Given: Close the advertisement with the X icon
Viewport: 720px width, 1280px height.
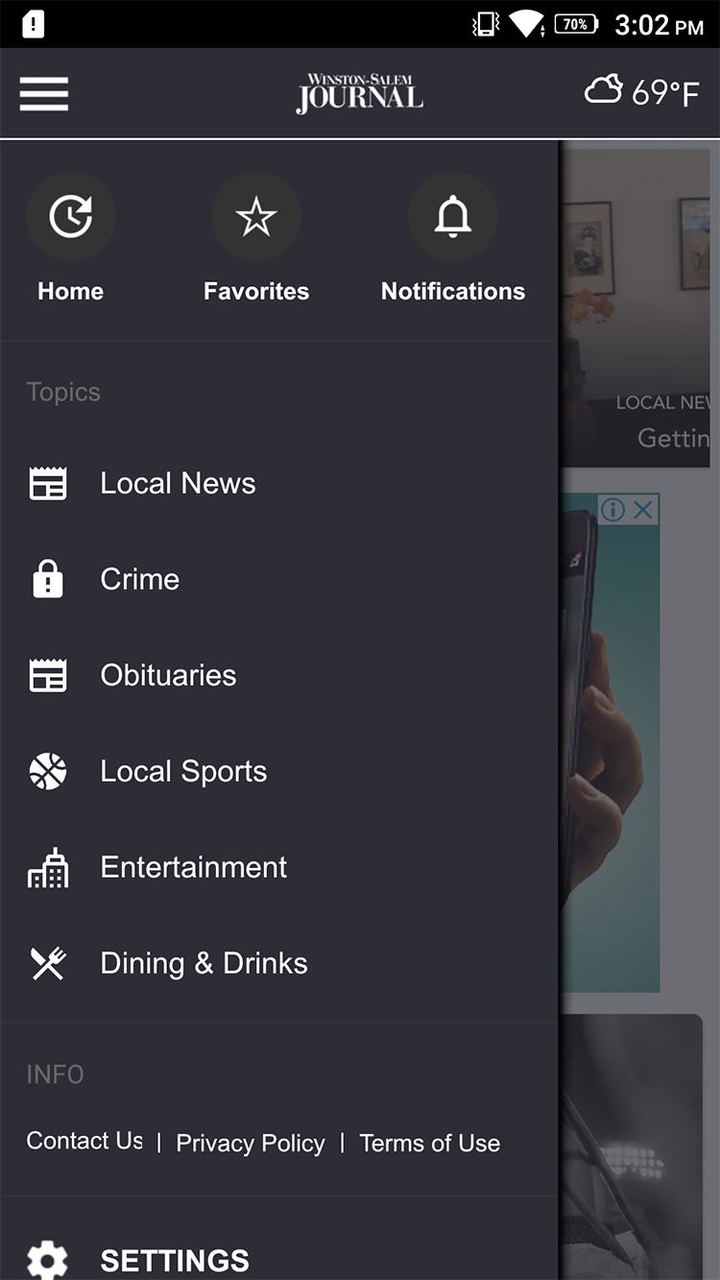Looking at the screenshot, I should (643, 510).
